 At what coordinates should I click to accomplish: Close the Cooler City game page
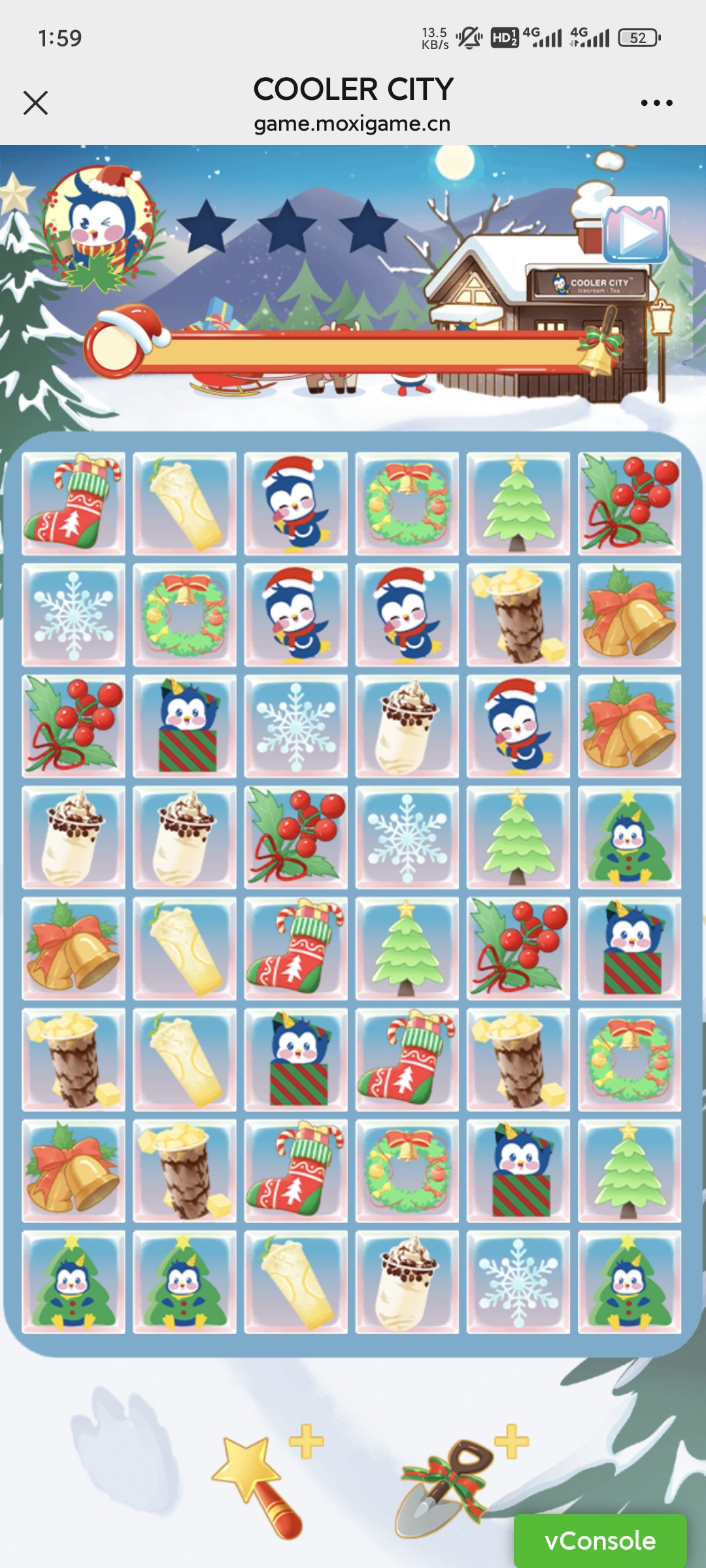35,103
